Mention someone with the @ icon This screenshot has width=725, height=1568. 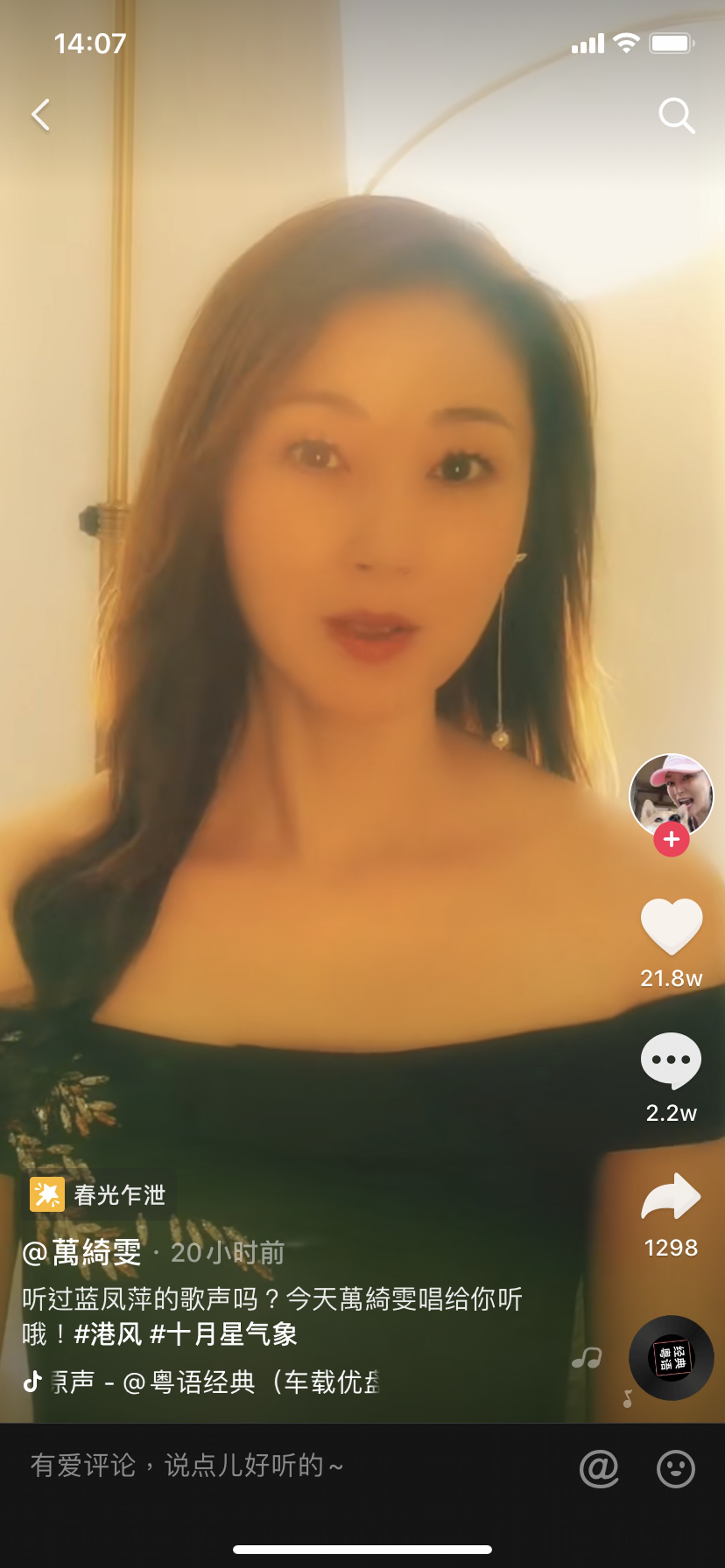pyautogui.click(x=598, y=1468)
